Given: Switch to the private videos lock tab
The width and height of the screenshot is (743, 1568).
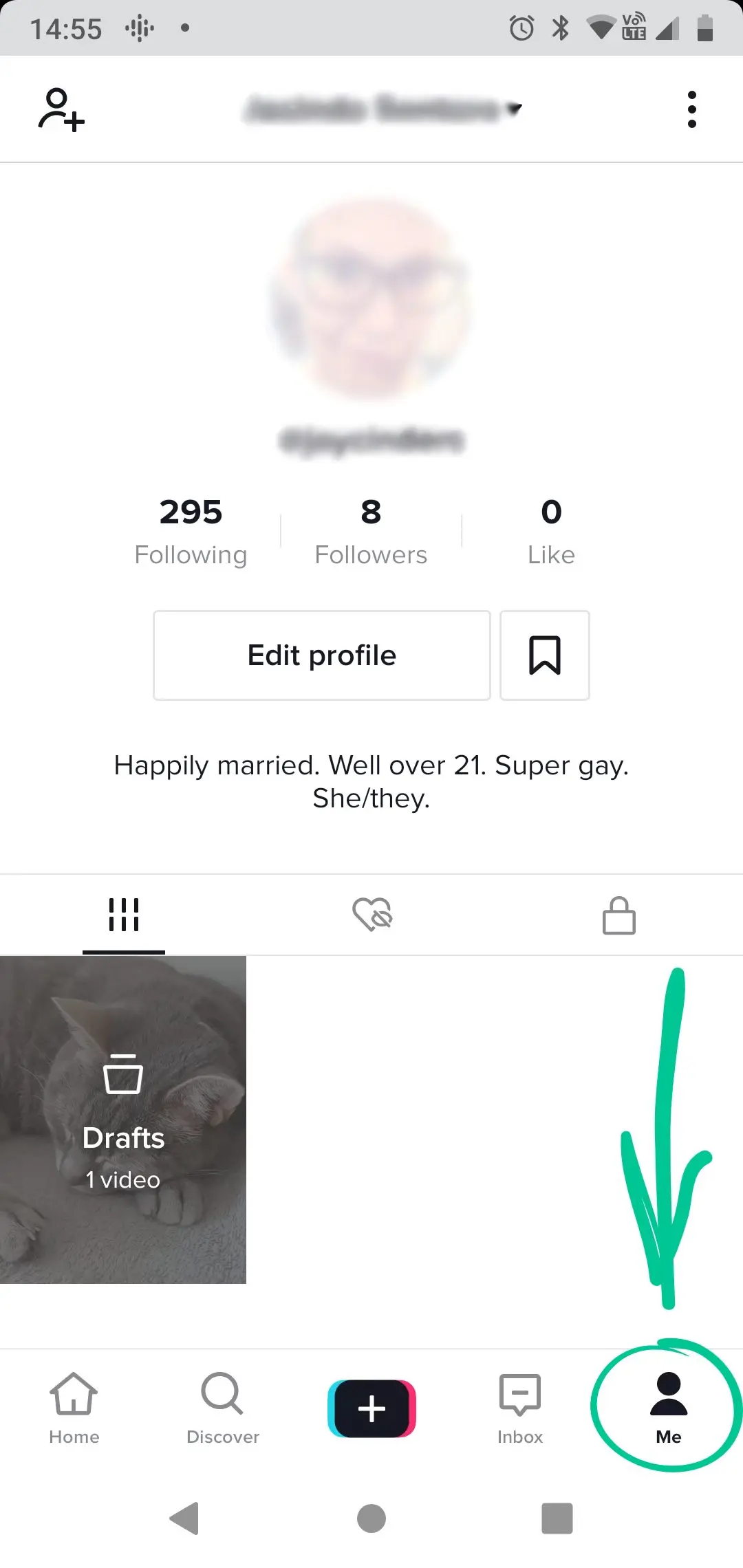Looking at the screenshot, I should 618,915.
